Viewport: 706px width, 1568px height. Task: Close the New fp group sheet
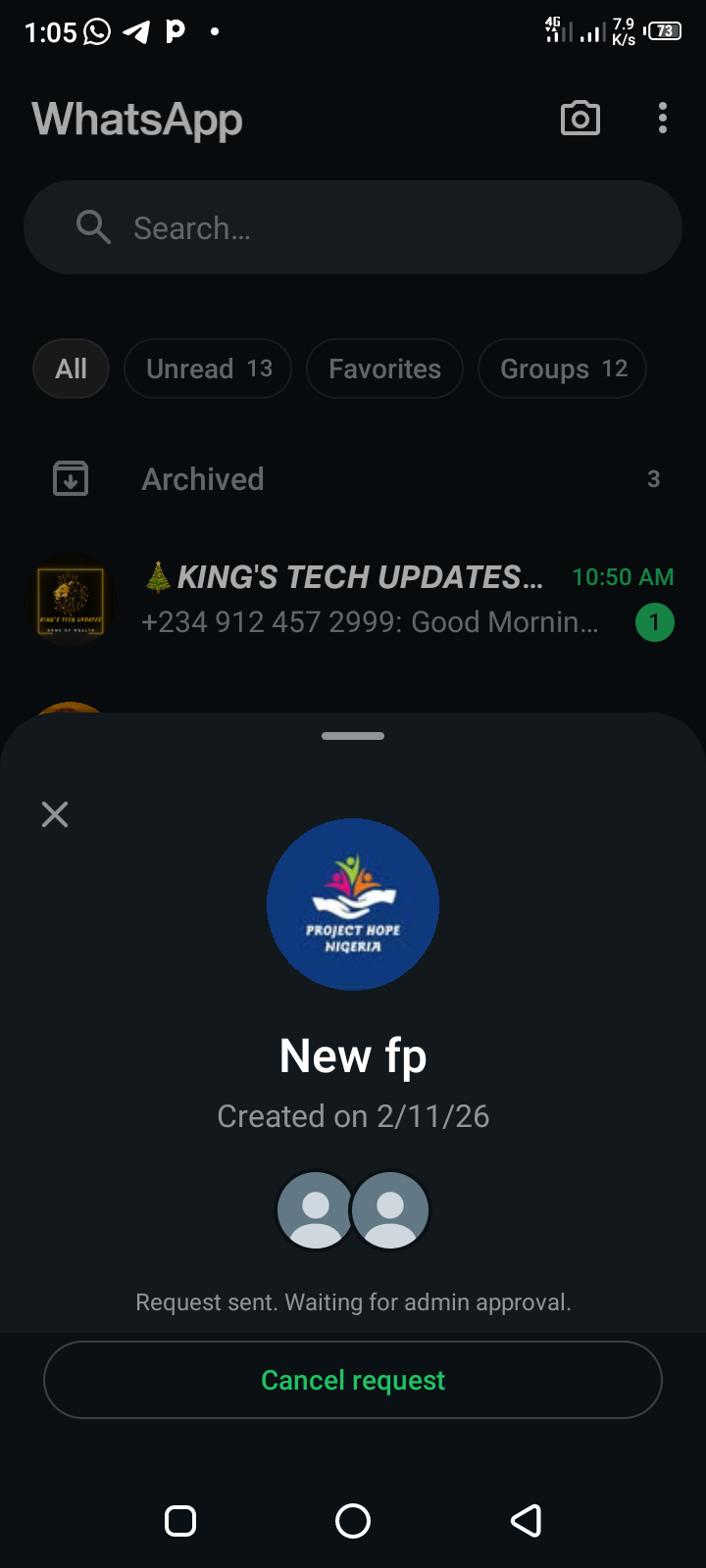(x=55, y=814)
